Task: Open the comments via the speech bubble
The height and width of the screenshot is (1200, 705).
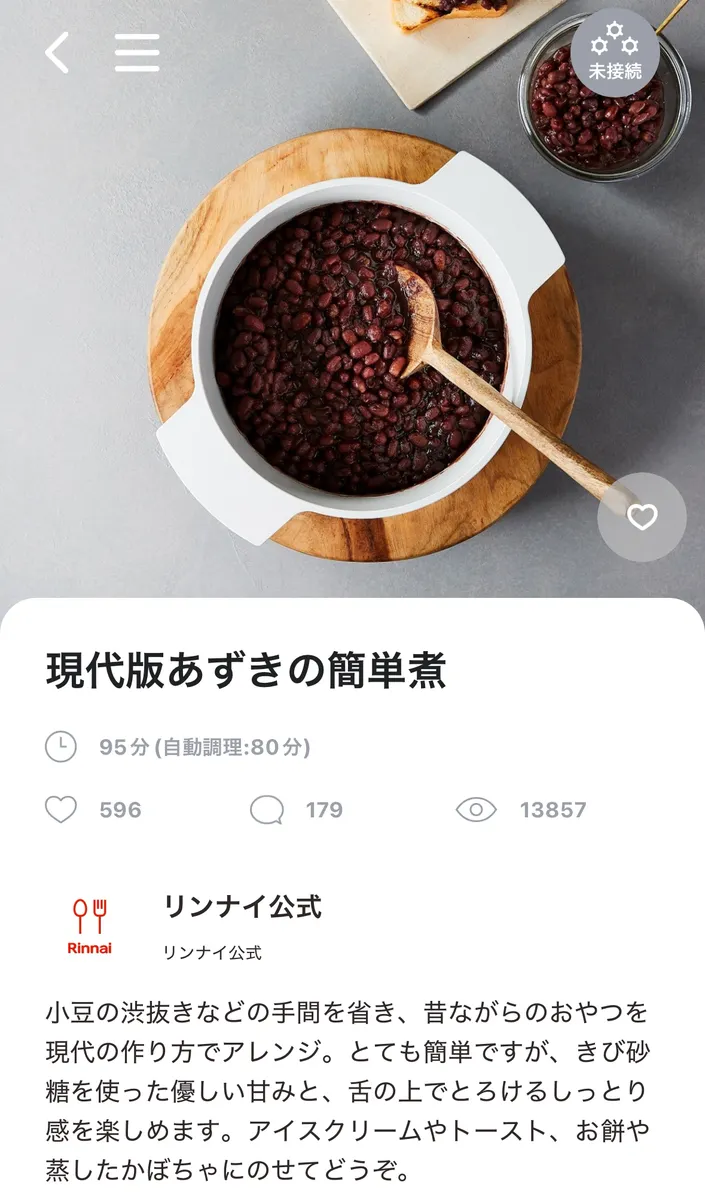Action: point(267,810)
